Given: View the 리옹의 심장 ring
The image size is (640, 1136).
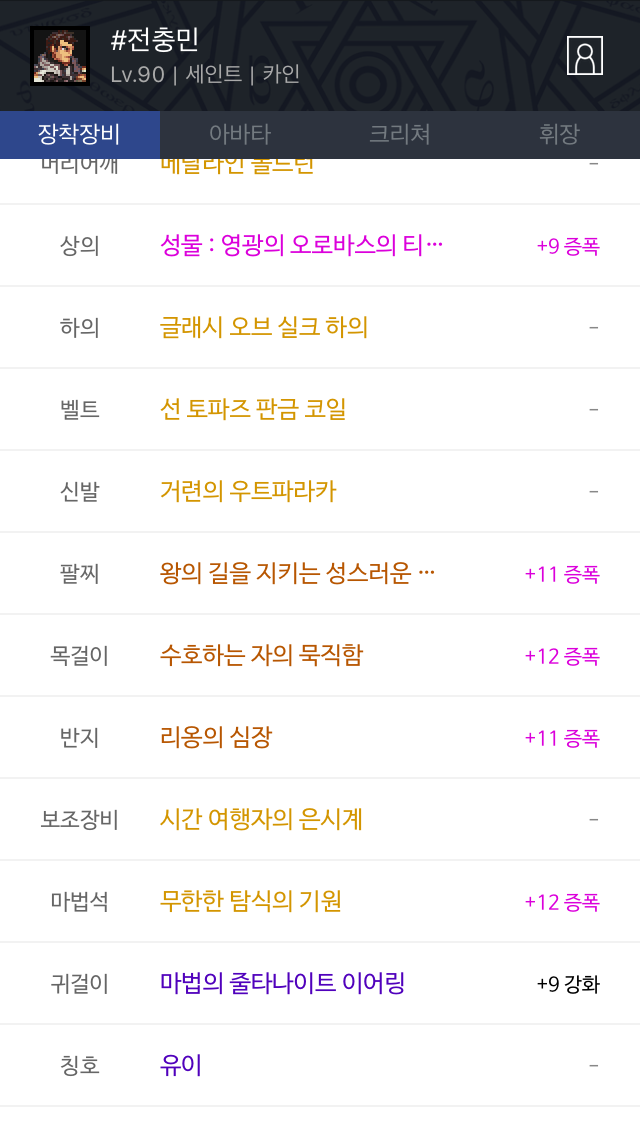Looking at the screenshot, I should 320,737.
